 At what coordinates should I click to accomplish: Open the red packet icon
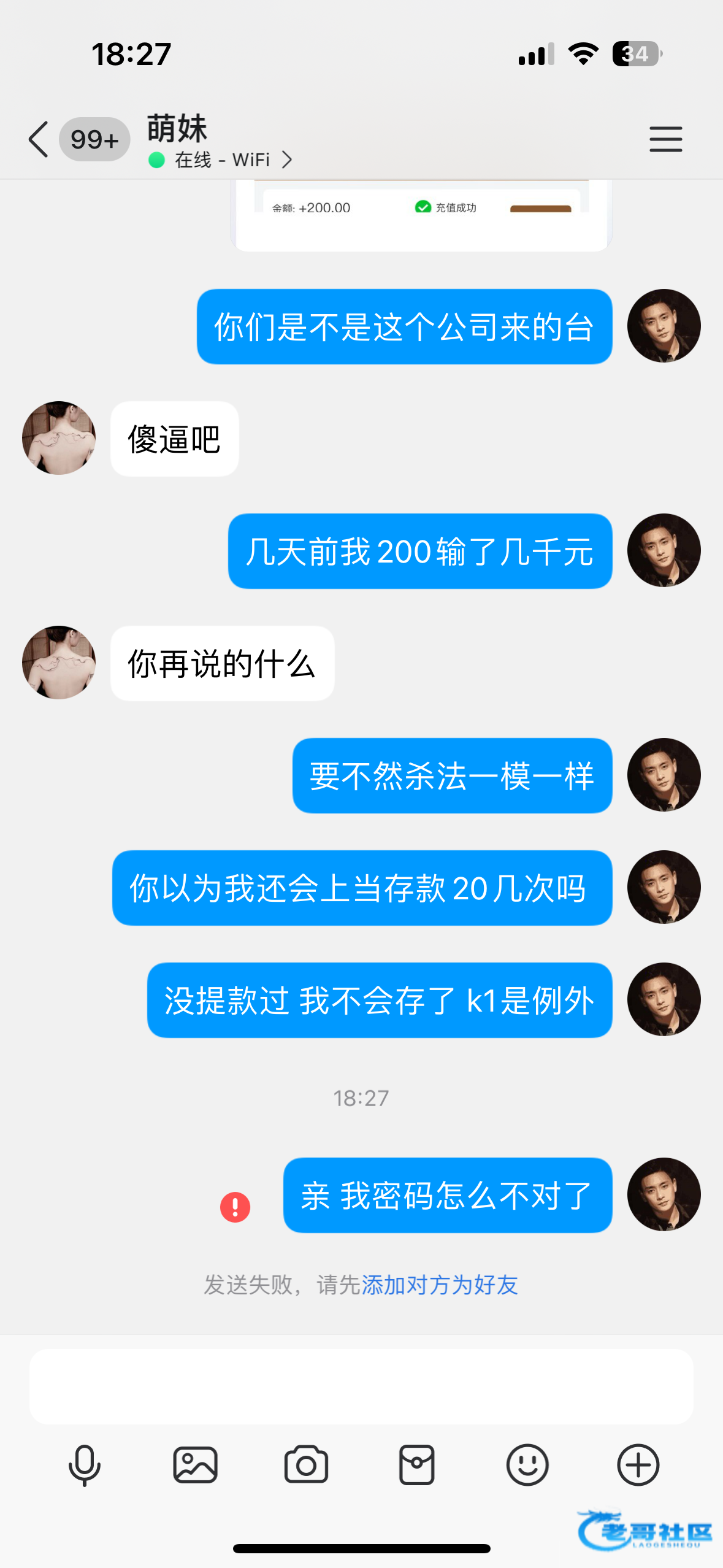(417, 1465)
